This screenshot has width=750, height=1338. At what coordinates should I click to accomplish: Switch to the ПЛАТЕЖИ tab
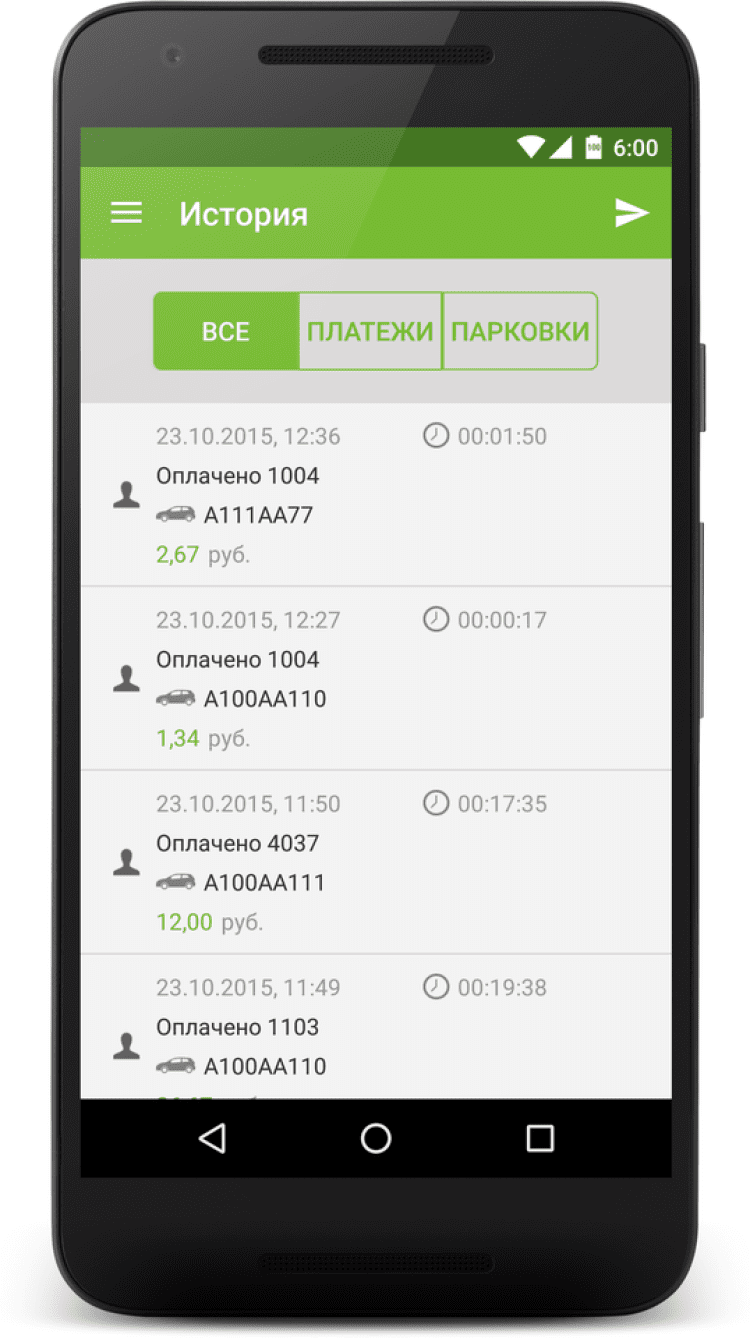[370, 331]
